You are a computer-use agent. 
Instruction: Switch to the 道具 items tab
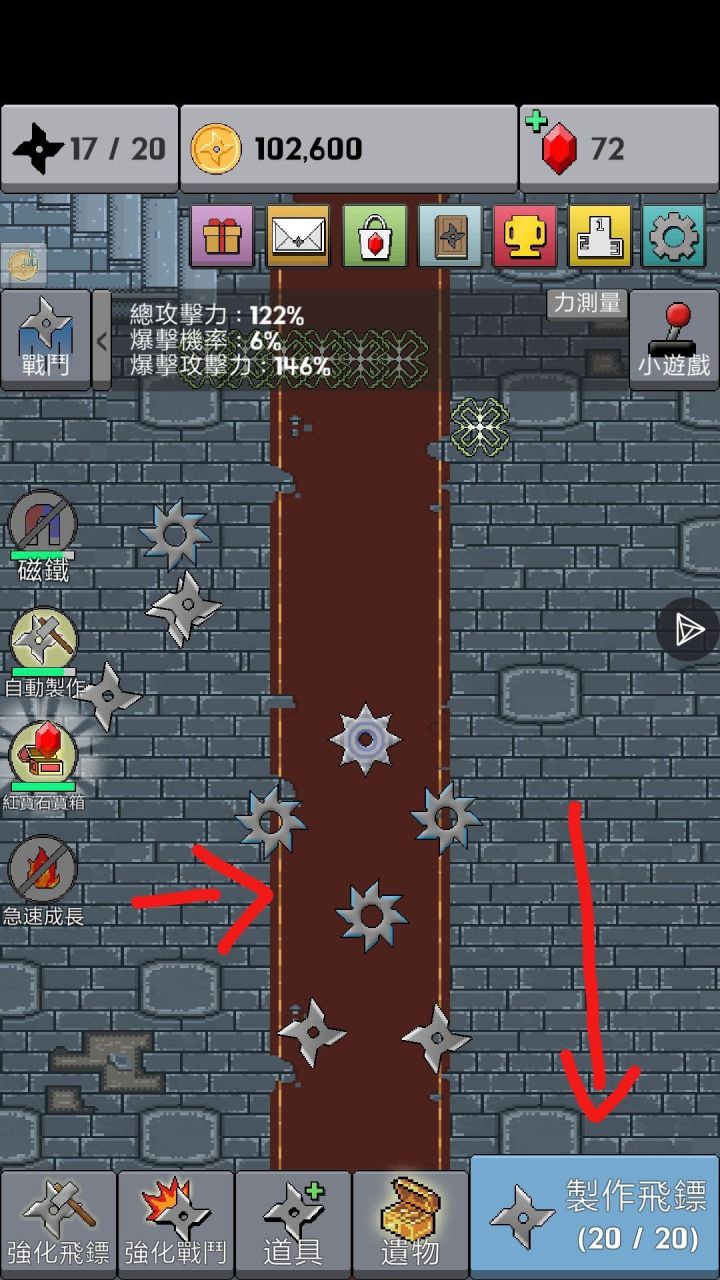[293, 1220]
